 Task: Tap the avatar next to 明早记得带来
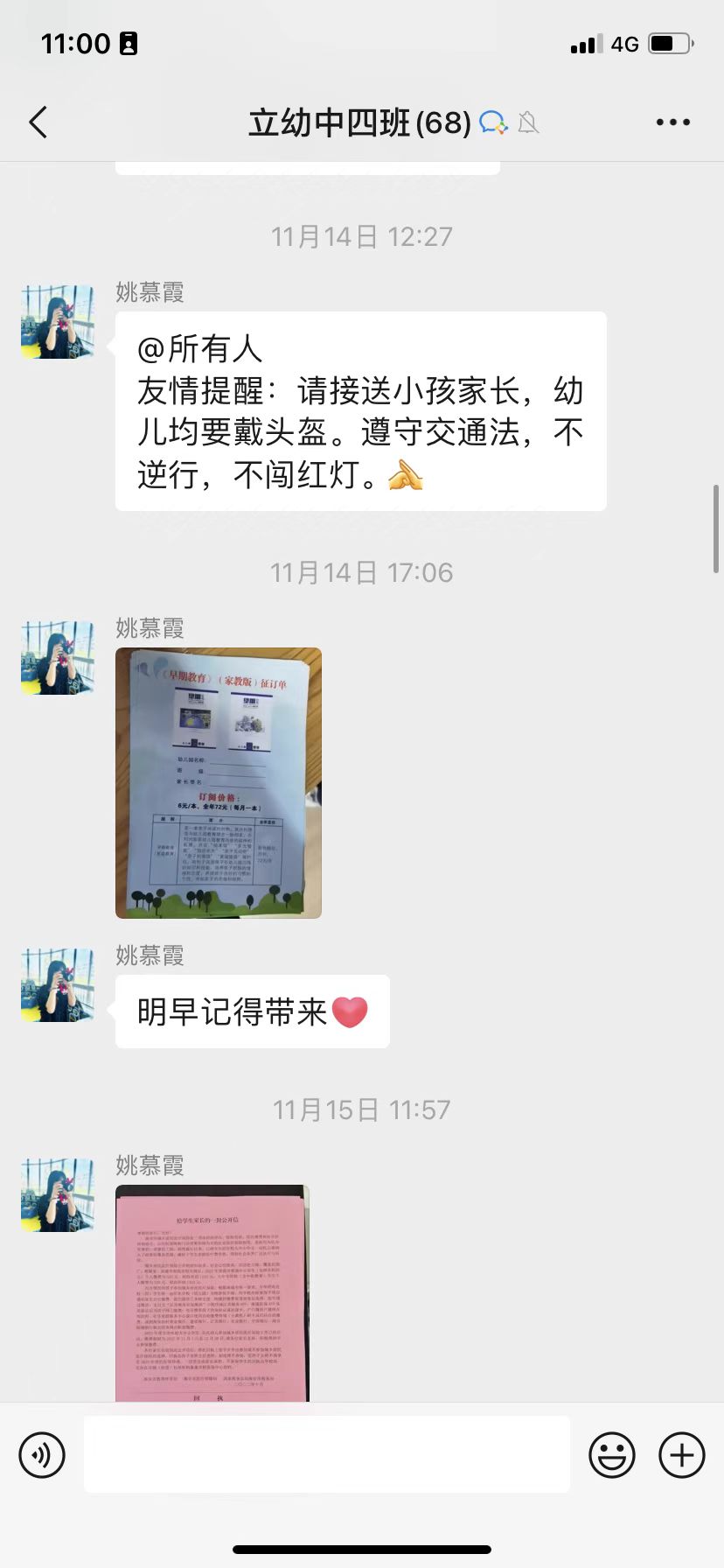point(58,985)
